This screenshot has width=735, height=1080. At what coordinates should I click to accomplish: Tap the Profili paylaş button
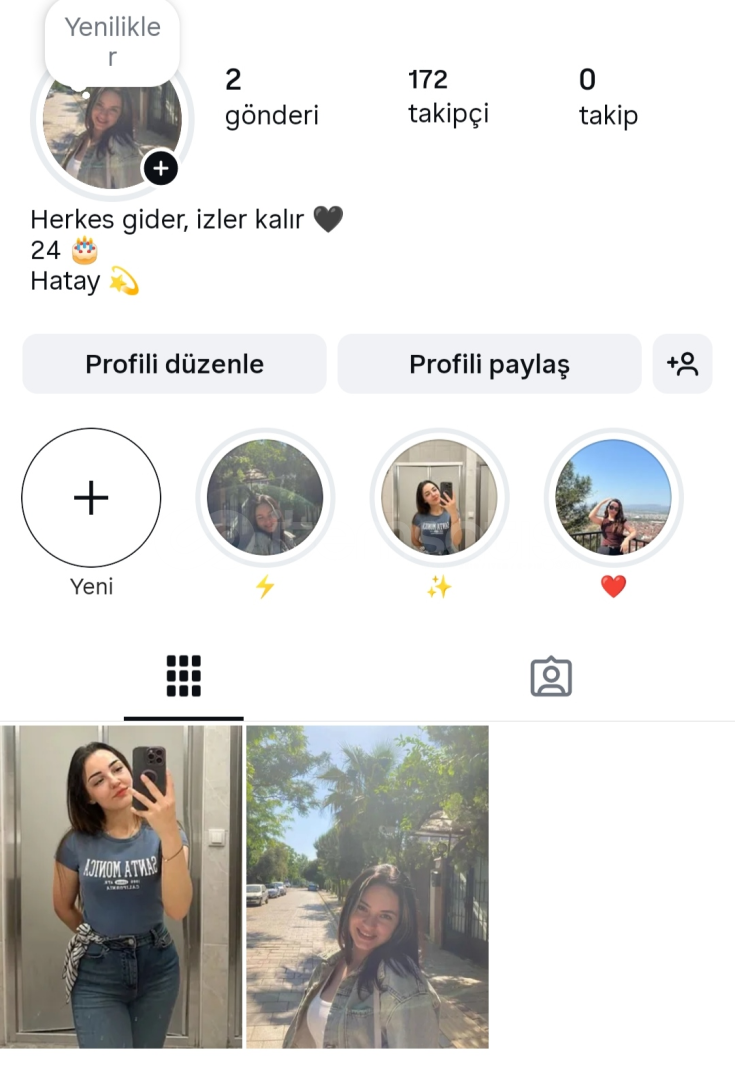coord(489,364)
